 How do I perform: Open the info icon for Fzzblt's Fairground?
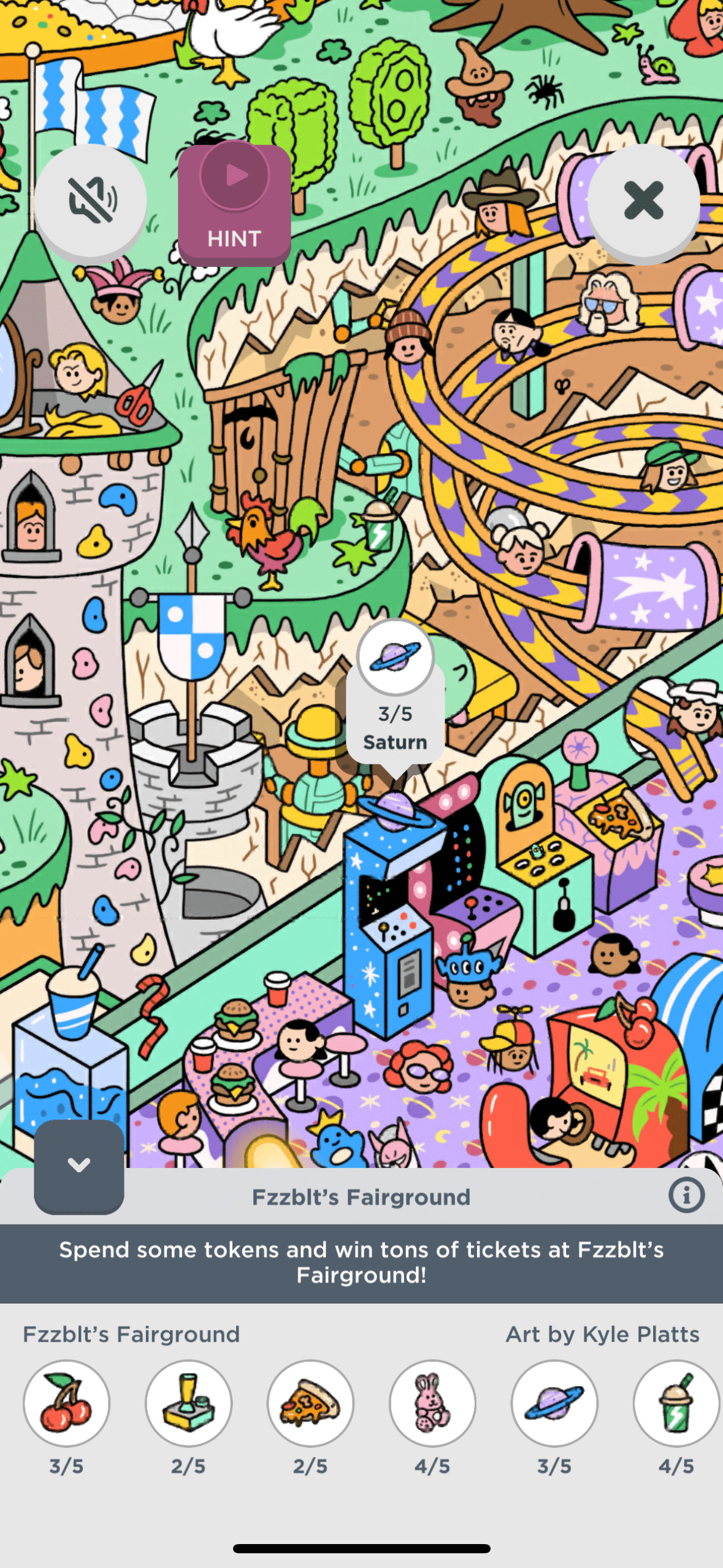click(686, 1195)
